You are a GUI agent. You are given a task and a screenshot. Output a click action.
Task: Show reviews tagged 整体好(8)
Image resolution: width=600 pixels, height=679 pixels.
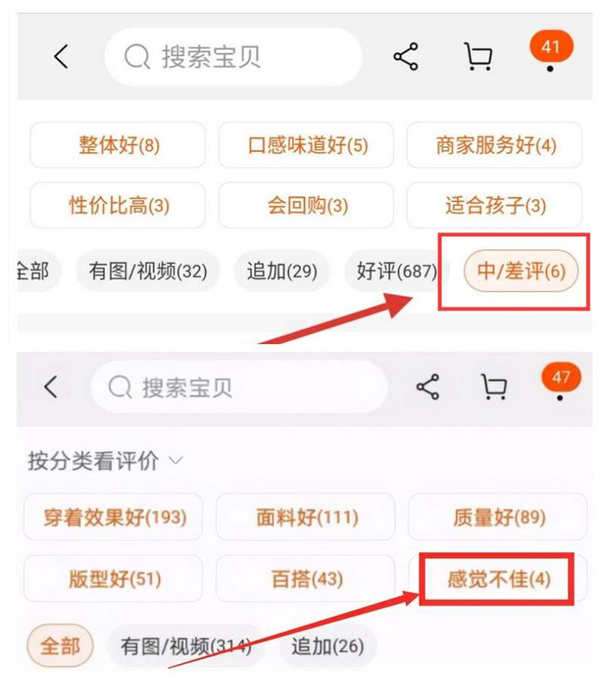tap(118, 145)
